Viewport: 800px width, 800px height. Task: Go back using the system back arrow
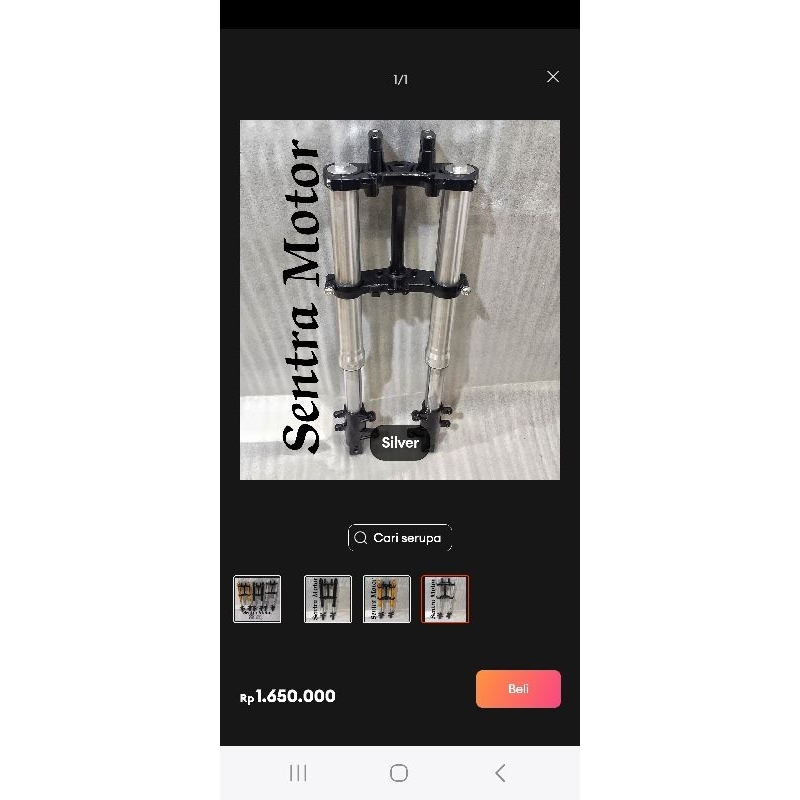500,772
